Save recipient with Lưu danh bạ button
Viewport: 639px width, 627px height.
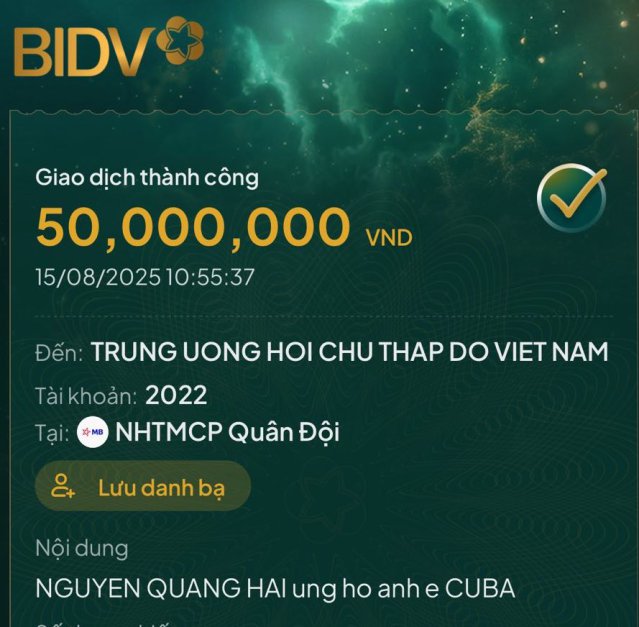(x=142, y=487)
